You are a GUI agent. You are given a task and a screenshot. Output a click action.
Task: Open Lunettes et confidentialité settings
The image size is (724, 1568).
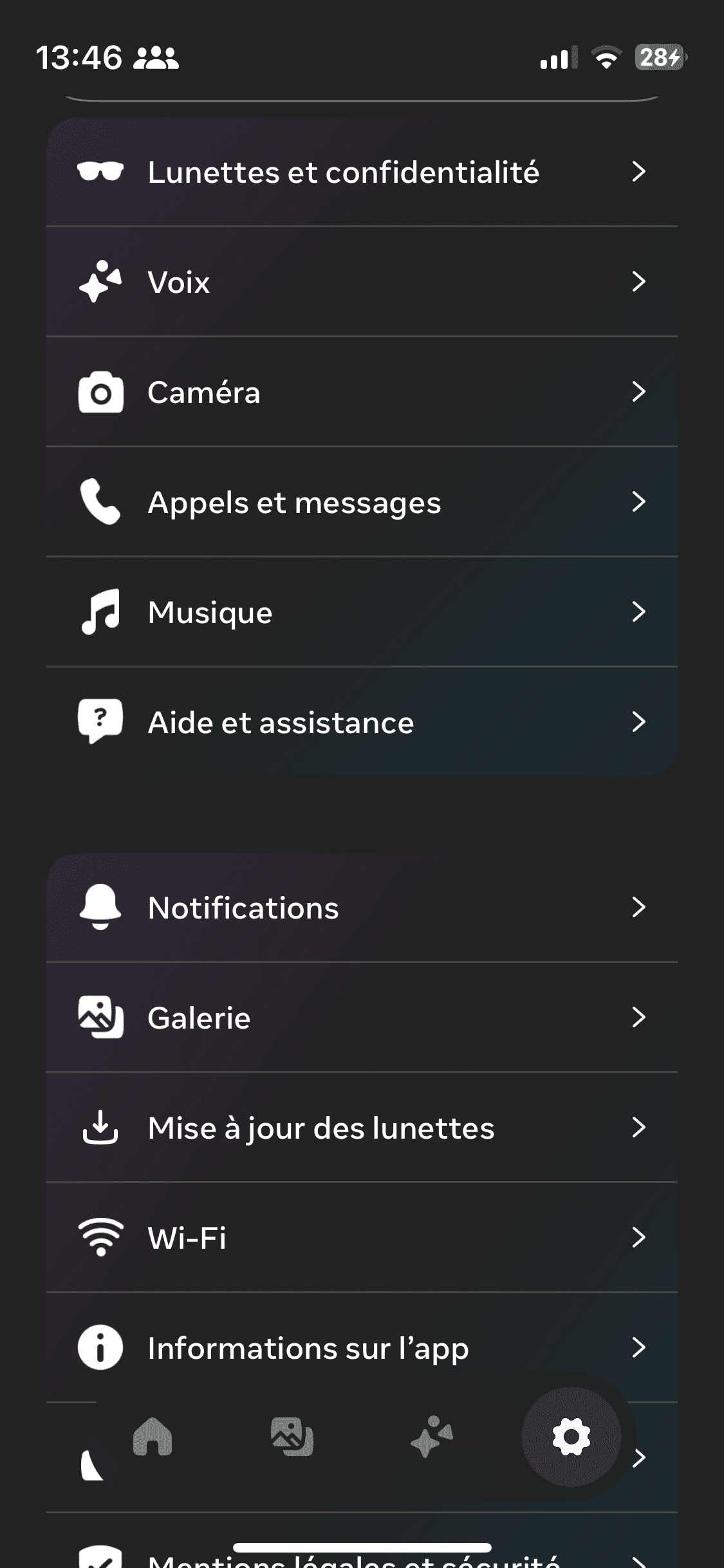362,172
